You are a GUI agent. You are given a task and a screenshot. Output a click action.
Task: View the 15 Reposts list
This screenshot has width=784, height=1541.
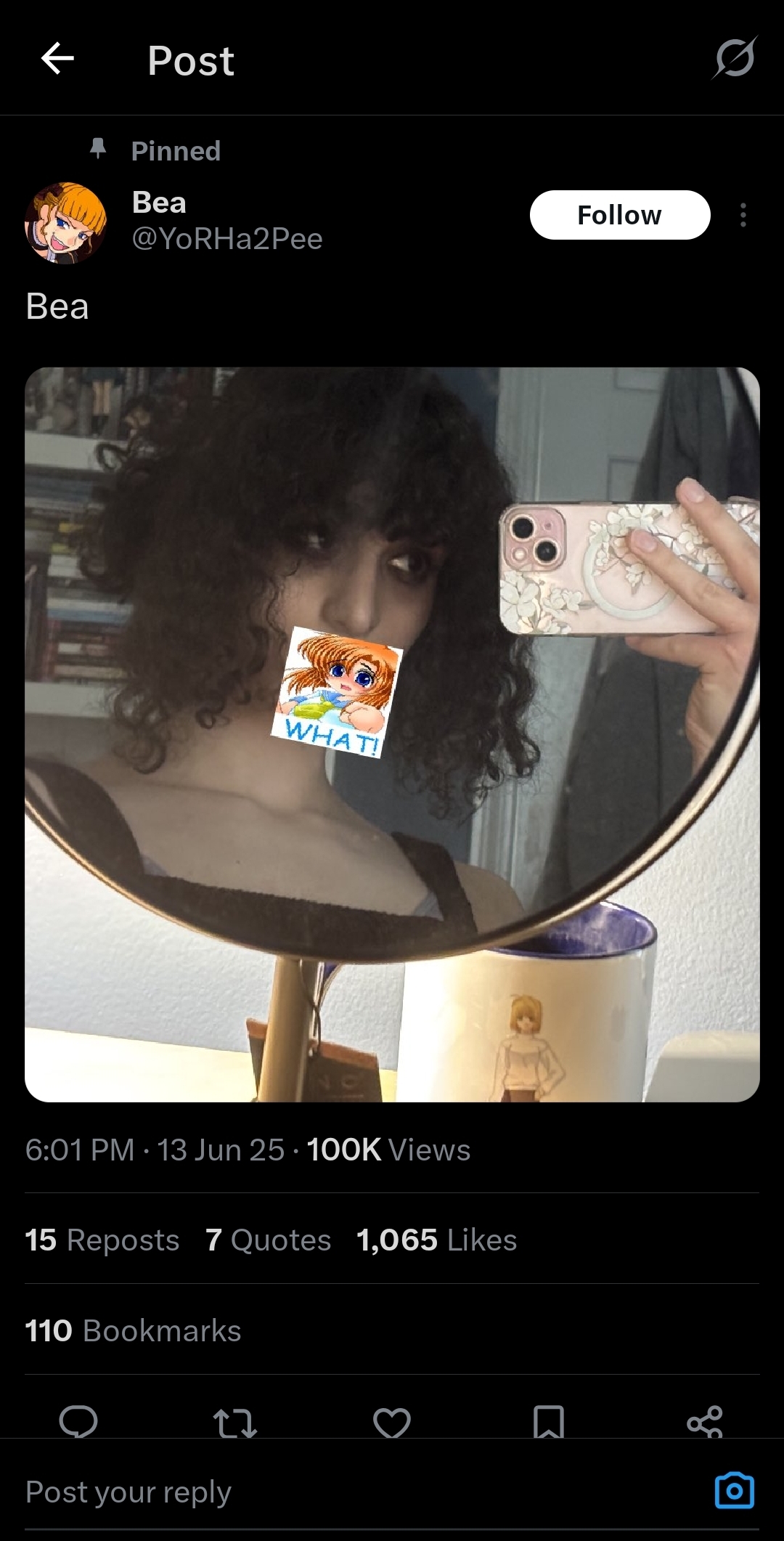click(102, 1240)
